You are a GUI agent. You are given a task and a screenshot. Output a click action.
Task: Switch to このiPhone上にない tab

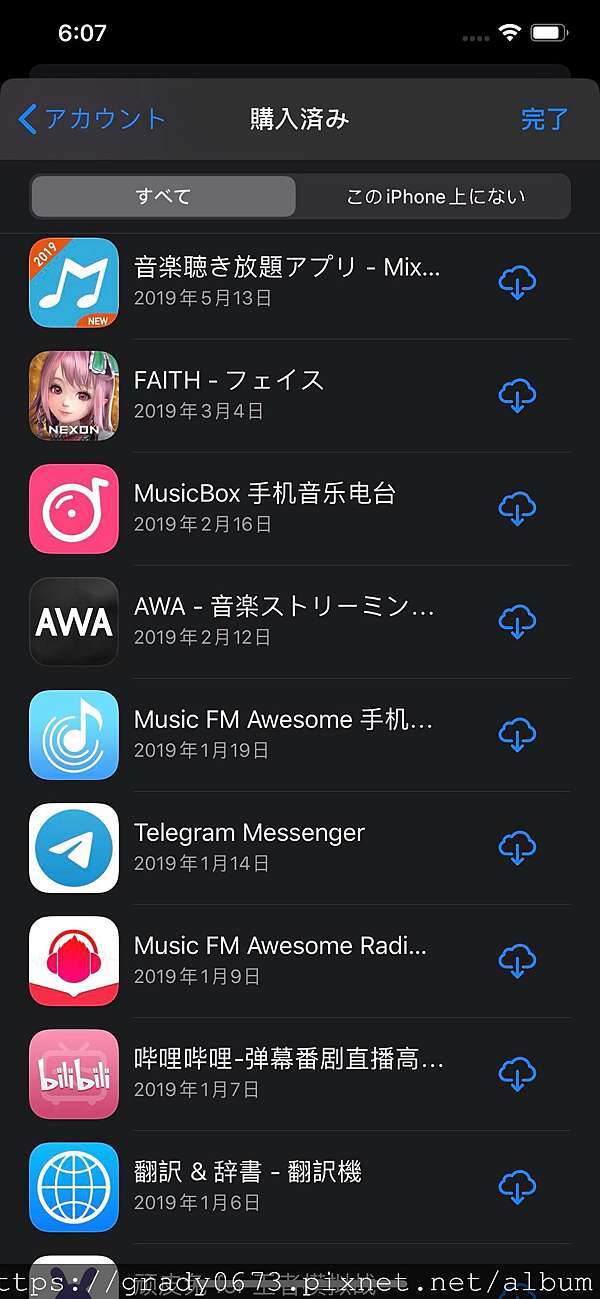[x=435, y=197]
